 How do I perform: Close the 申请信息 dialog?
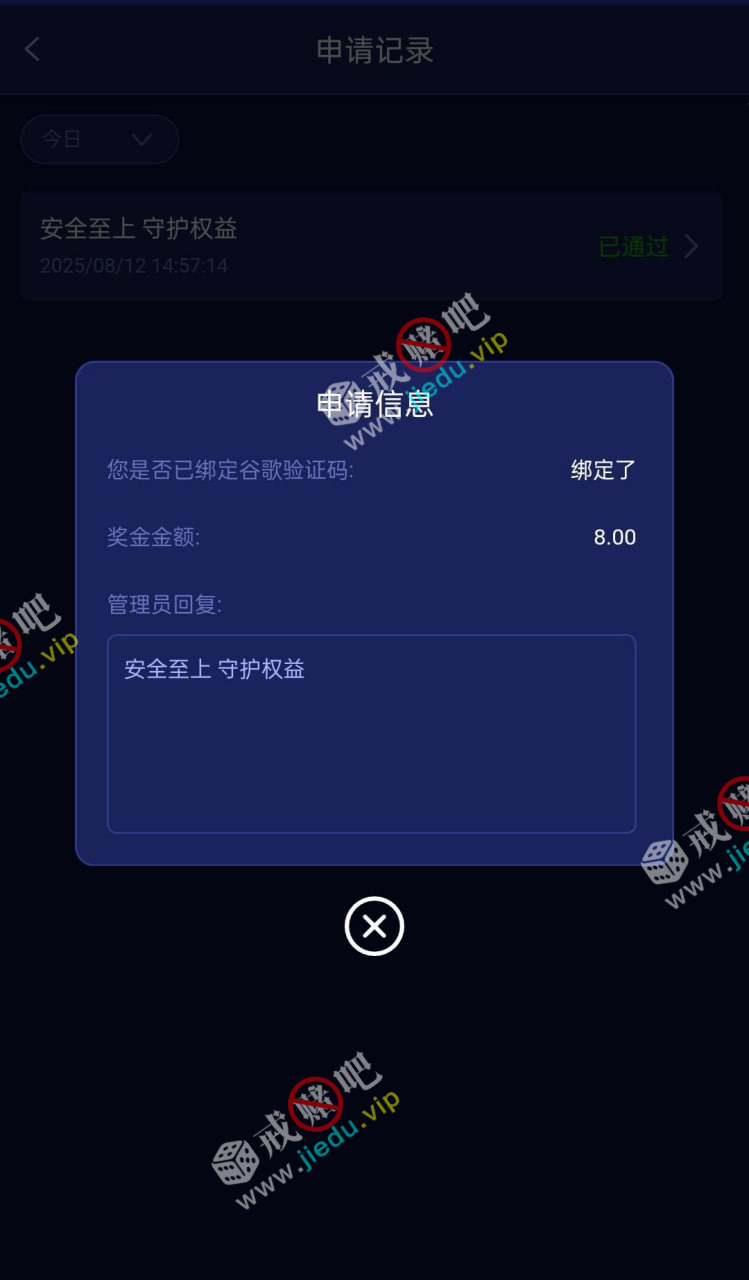pos(374,926)
